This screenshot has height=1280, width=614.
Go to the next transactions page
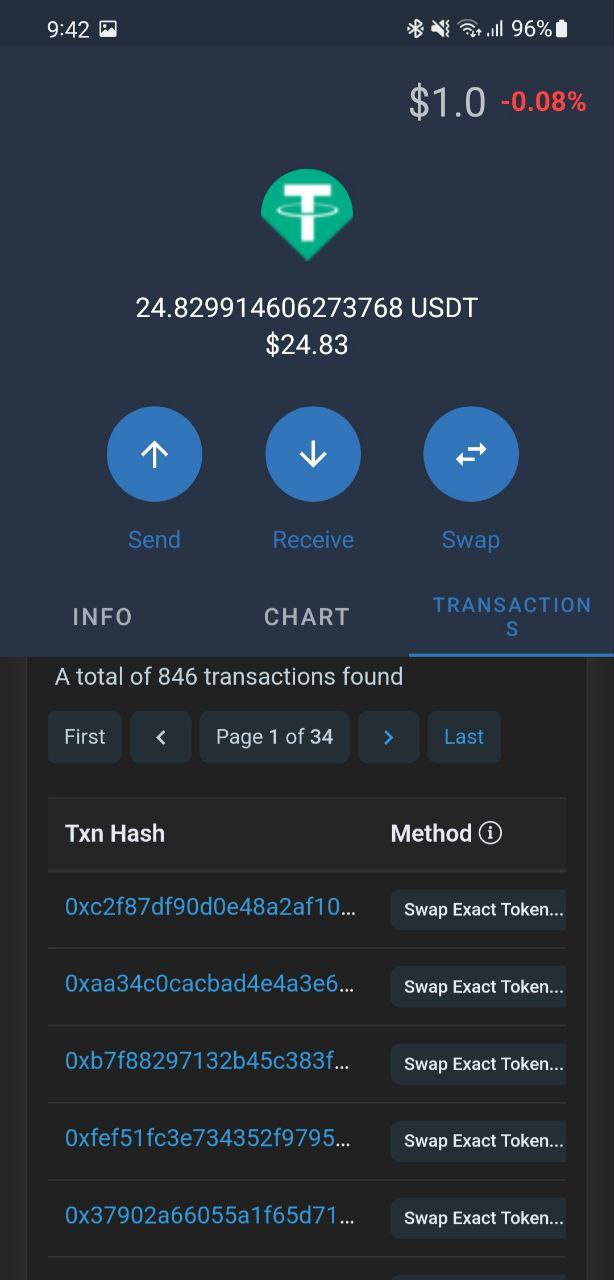click(x=388, y=737)
